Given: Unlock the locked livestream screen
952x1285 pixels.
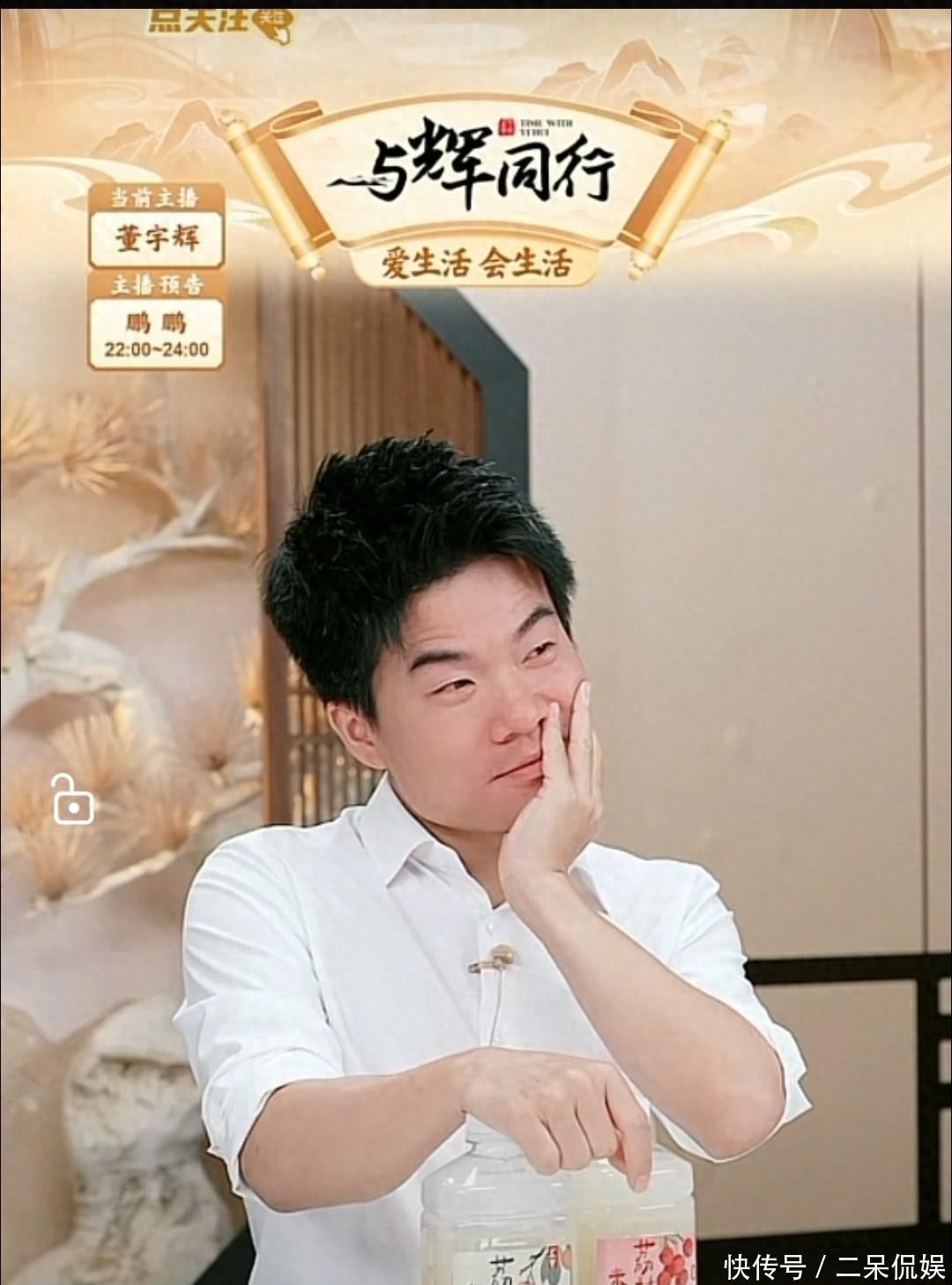Looking at the screenshot, I should (72, 800).
